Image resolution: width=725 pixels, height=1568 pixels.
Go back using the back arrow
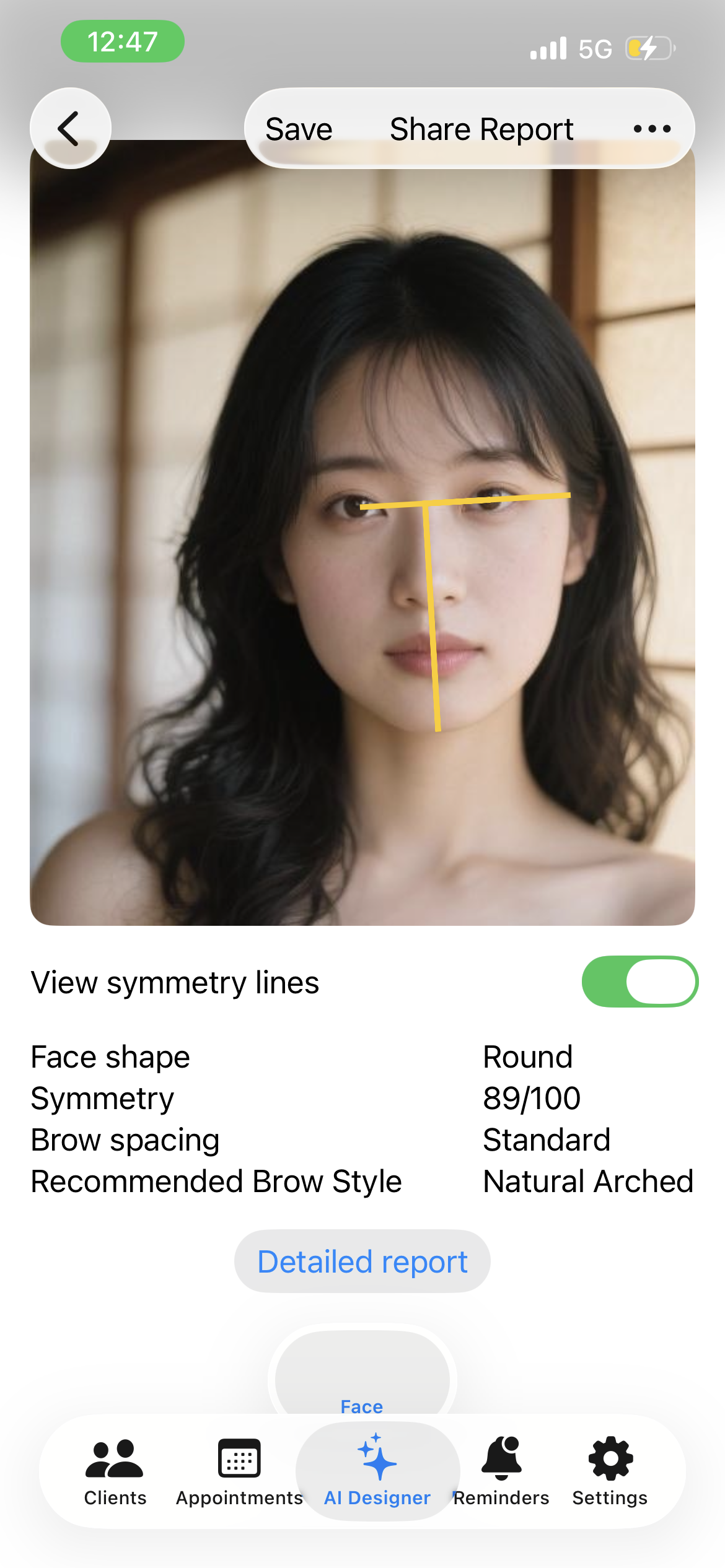point(70,128)
